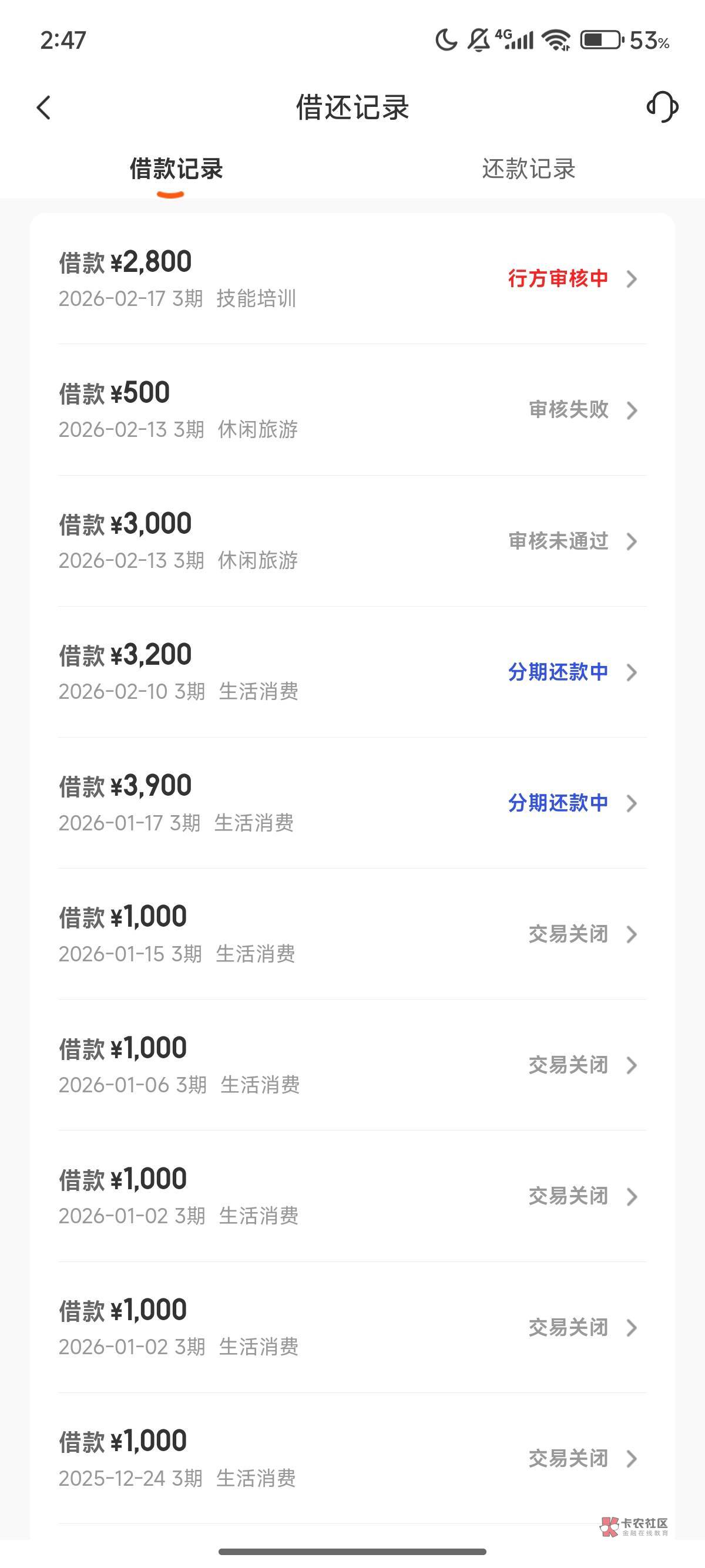Switch to the 还款记录 tab

(x=528, y=169)
